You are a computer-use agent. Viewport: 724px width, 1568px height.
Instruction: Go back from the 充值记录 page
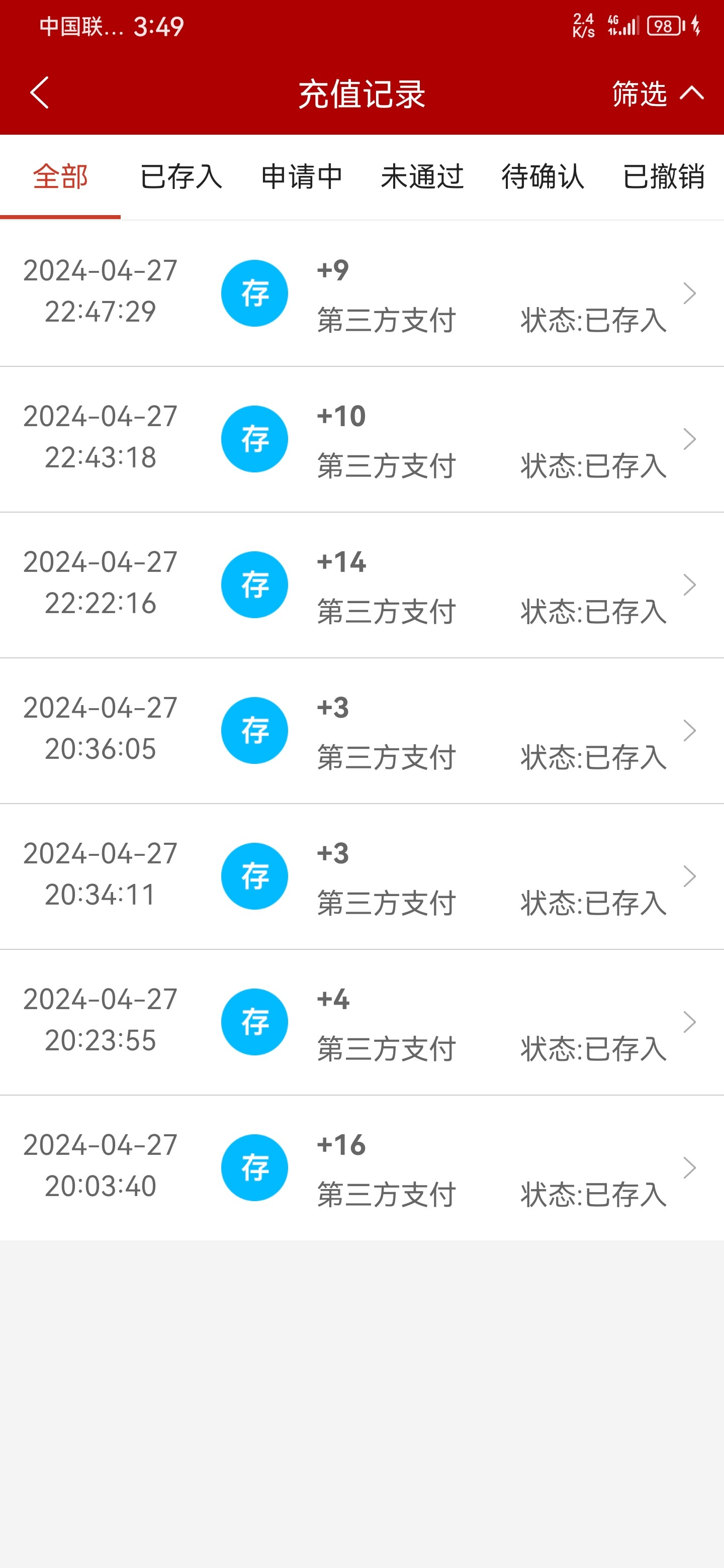(x=40, y=93)
